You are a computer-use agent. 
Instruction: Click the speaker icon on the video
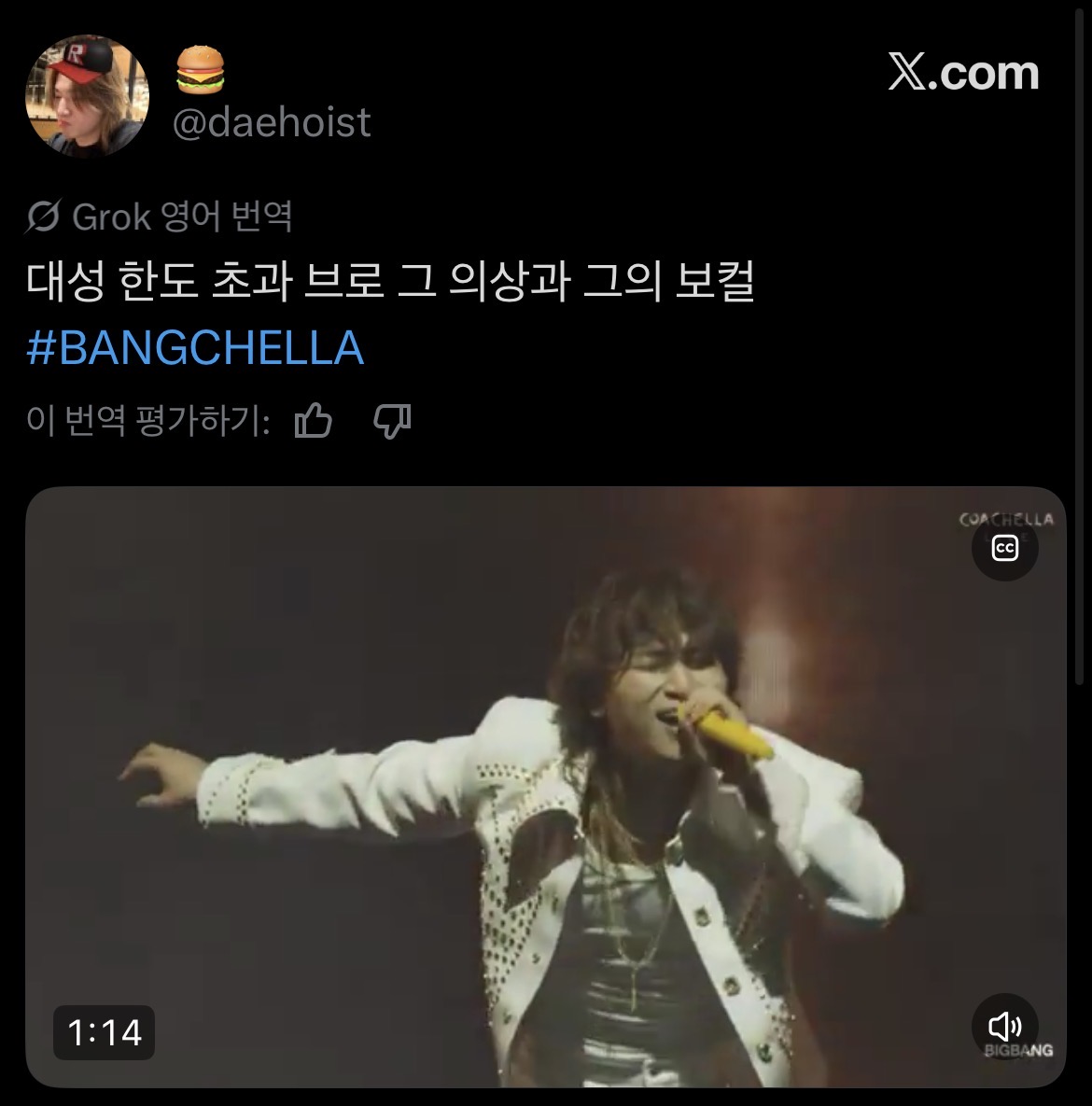coord(1004,1027)
